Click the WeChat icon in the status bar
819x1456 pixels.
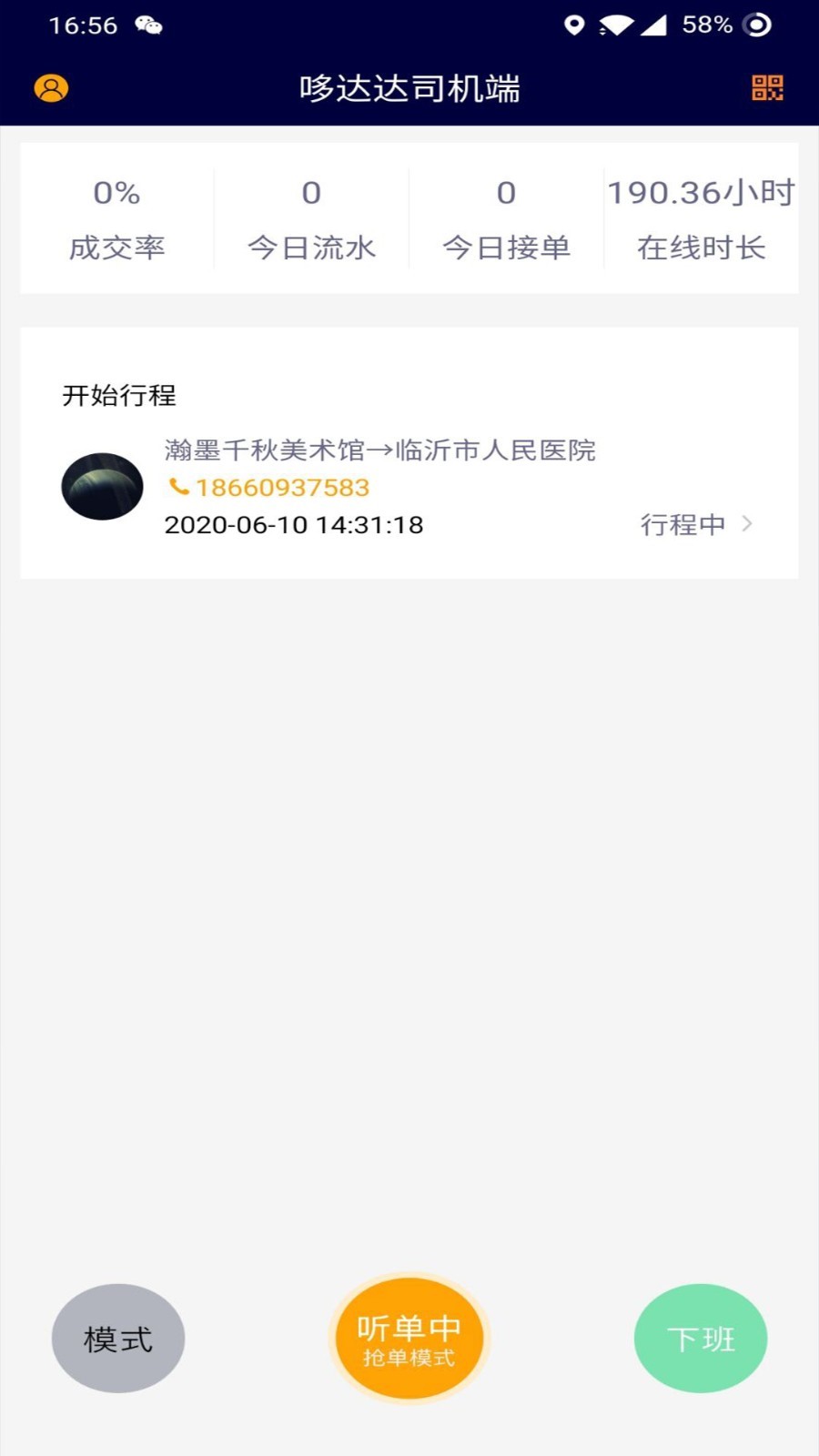click(148, 25)
